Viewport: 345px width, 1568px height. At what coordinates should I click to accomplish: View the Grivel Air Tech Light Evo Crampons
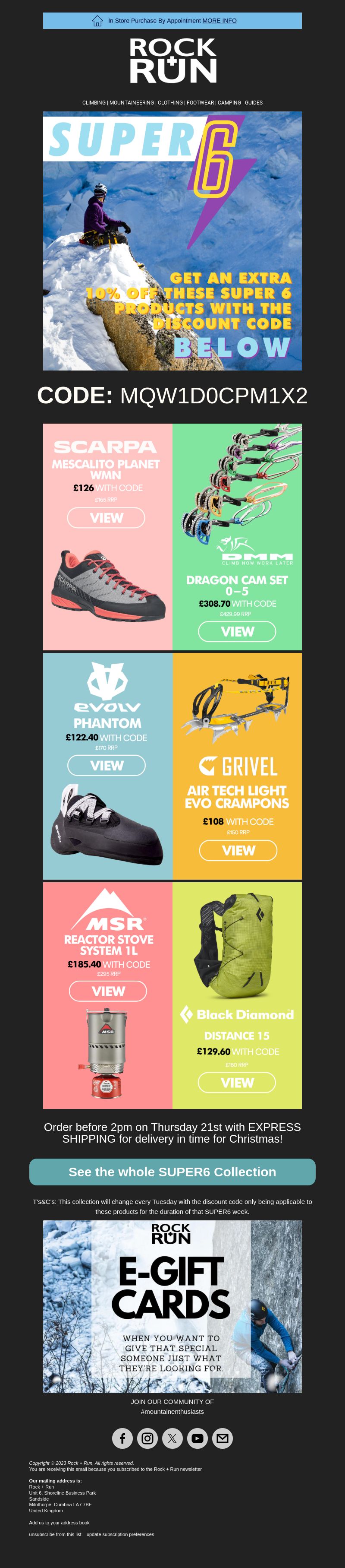[238, 850]
